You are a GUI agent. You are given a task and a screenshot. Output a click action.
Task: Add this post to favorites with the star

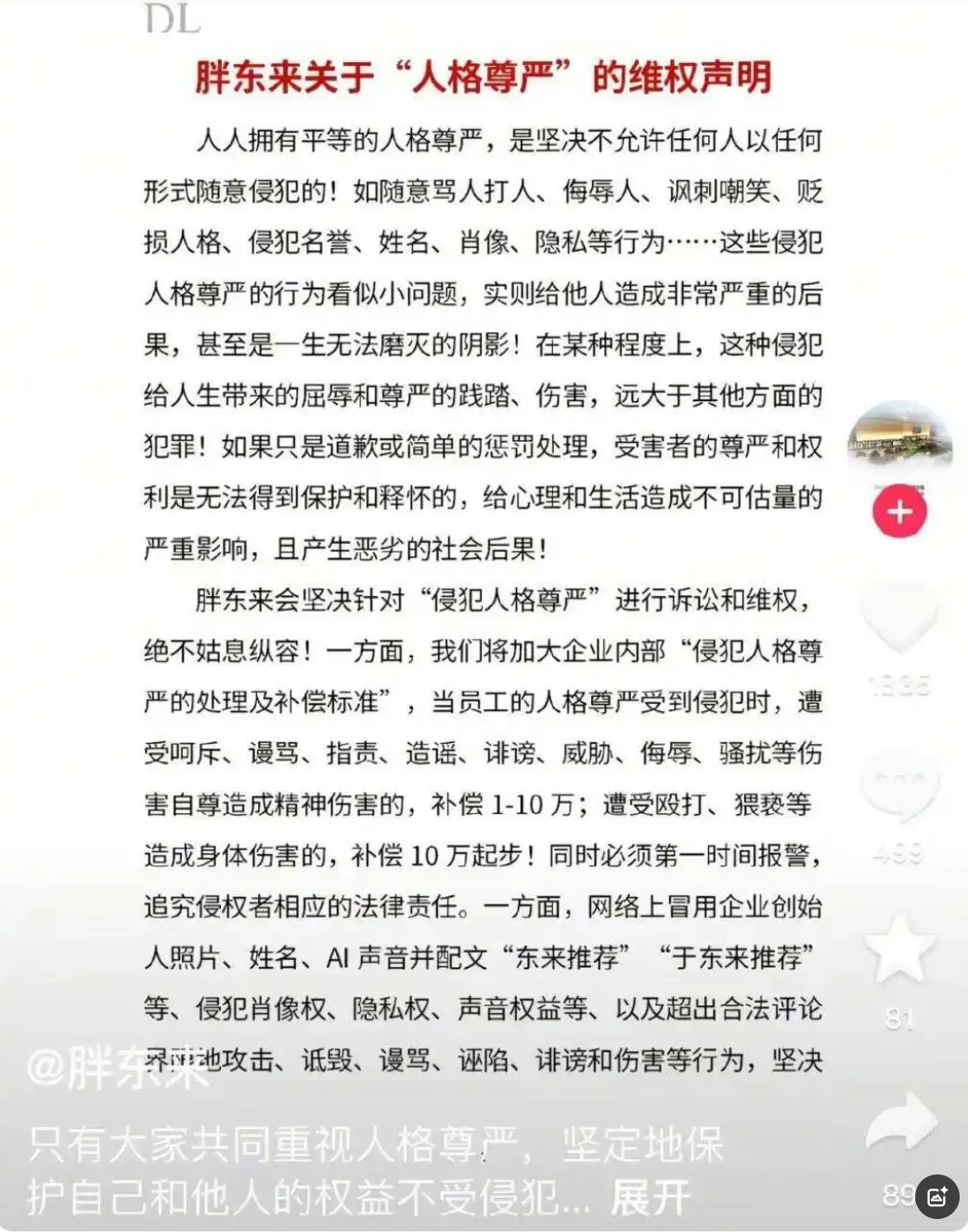coord(899,949)
